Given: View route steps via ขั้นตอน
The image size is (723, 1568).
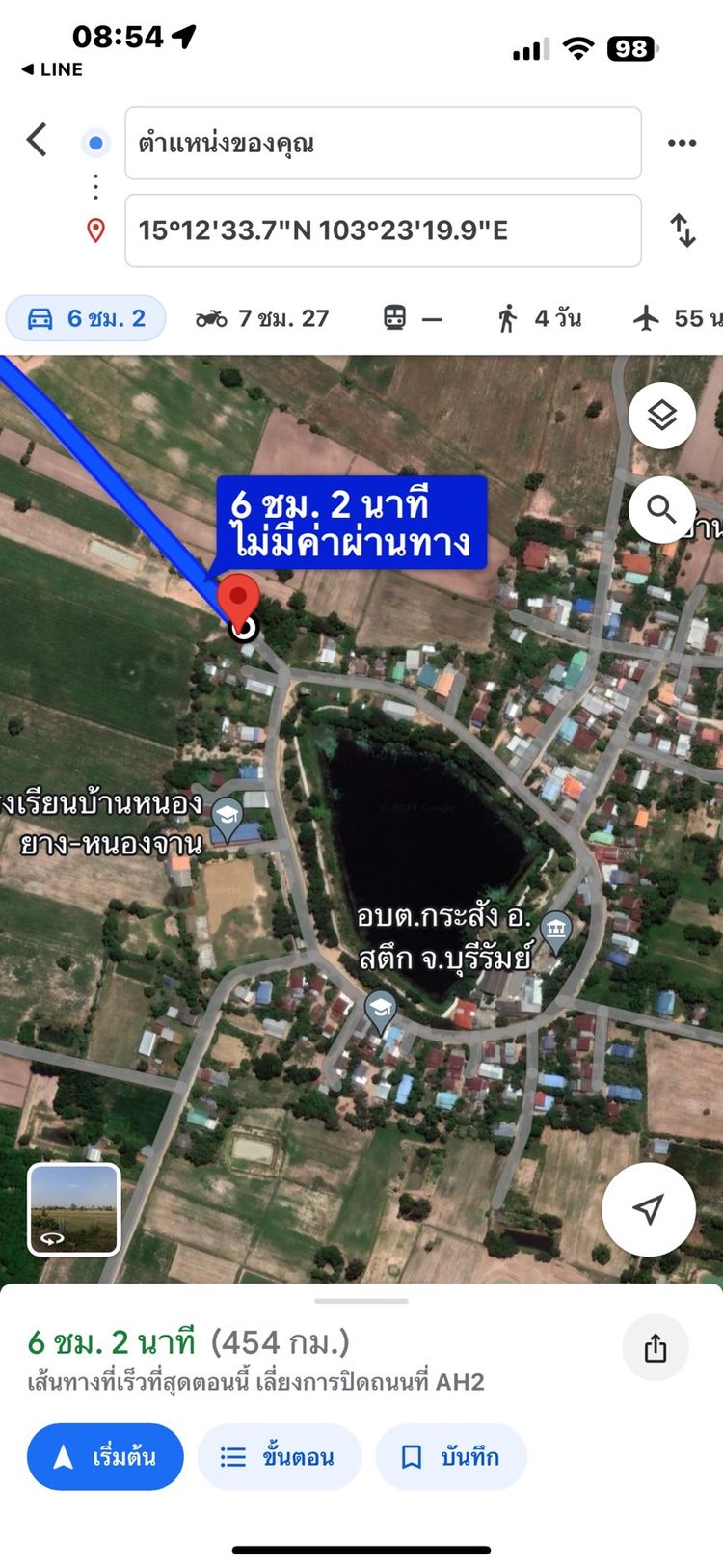Looking at the screenshot, I should click(279, 1456).
